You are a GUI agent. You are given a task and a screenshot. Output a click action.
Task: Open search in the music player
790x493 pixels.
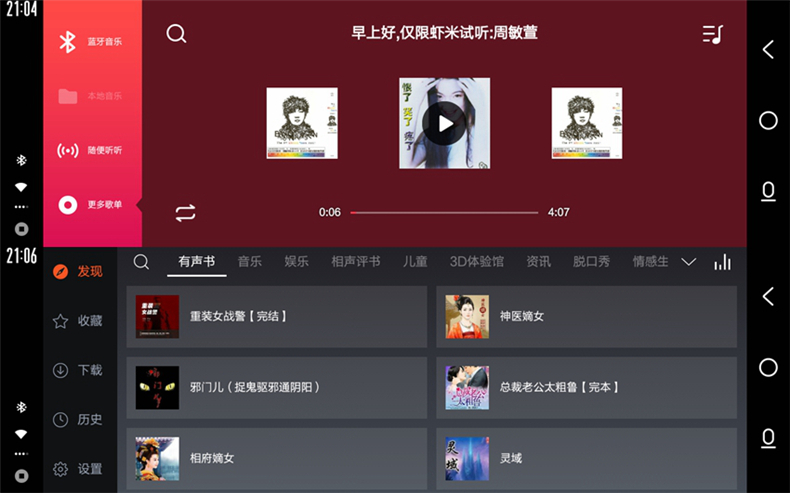[x=176, y=34]
